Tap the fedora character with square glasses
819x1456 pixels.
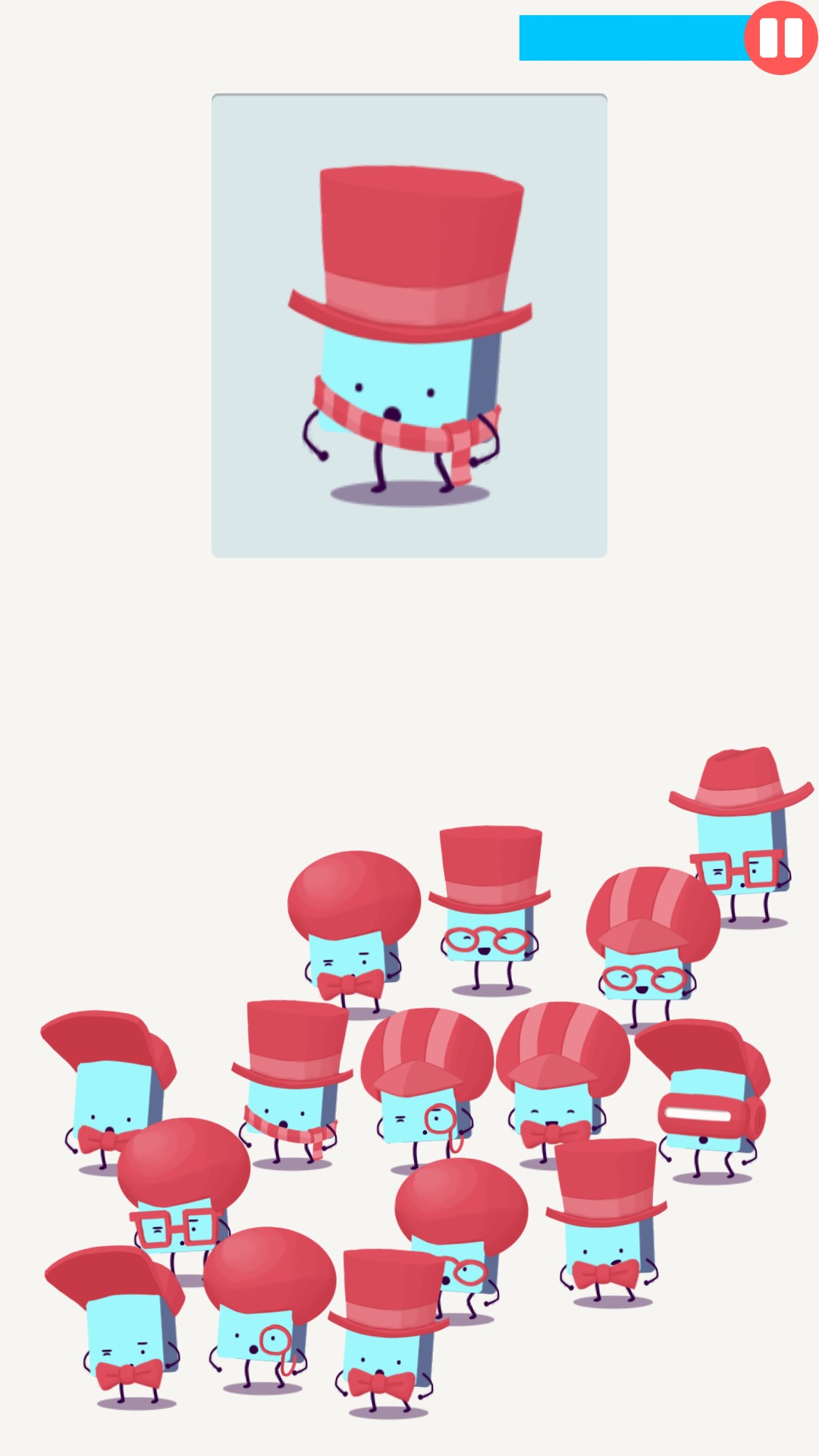[740, 842]
